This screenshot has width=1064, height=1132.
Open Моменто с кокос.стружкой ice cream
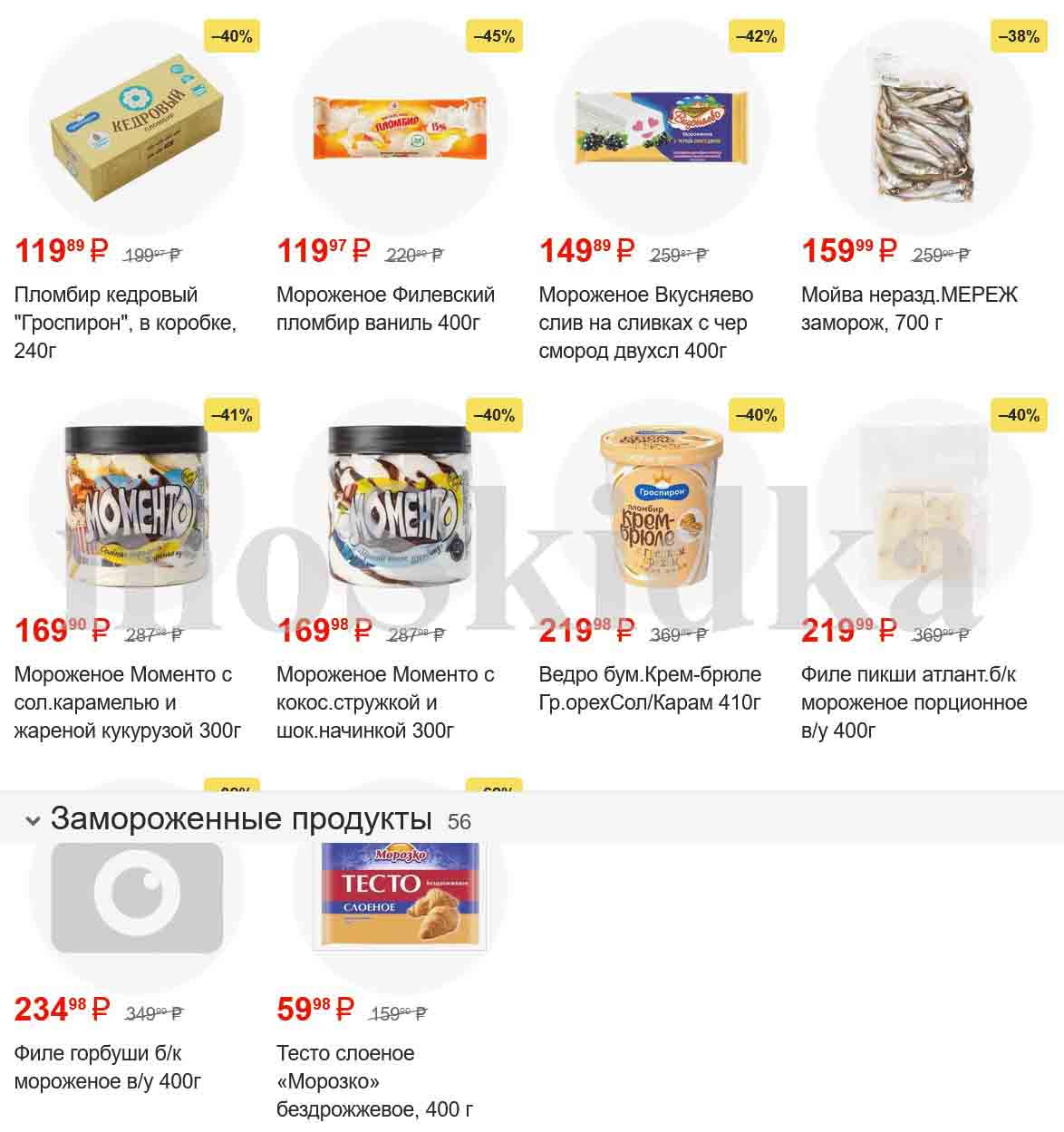[399, 506]
